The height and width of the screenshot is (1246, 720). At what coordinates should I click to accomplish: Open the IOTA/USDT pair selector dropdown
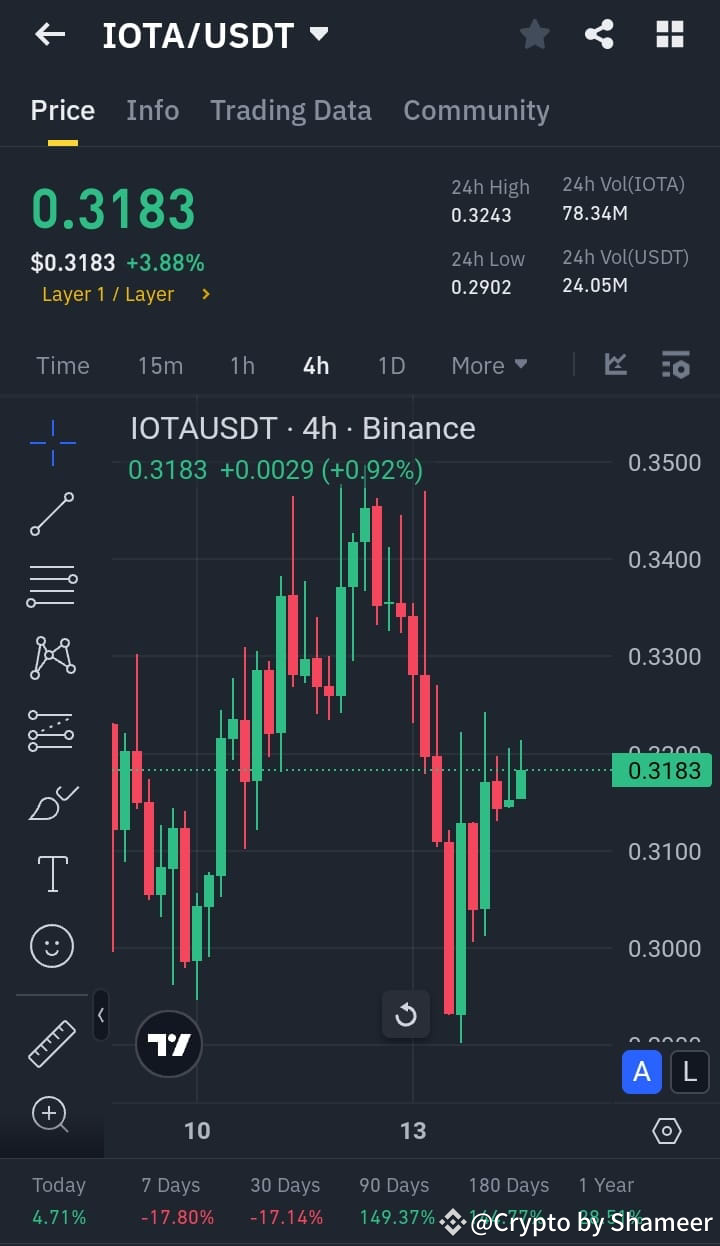(318, 33)
